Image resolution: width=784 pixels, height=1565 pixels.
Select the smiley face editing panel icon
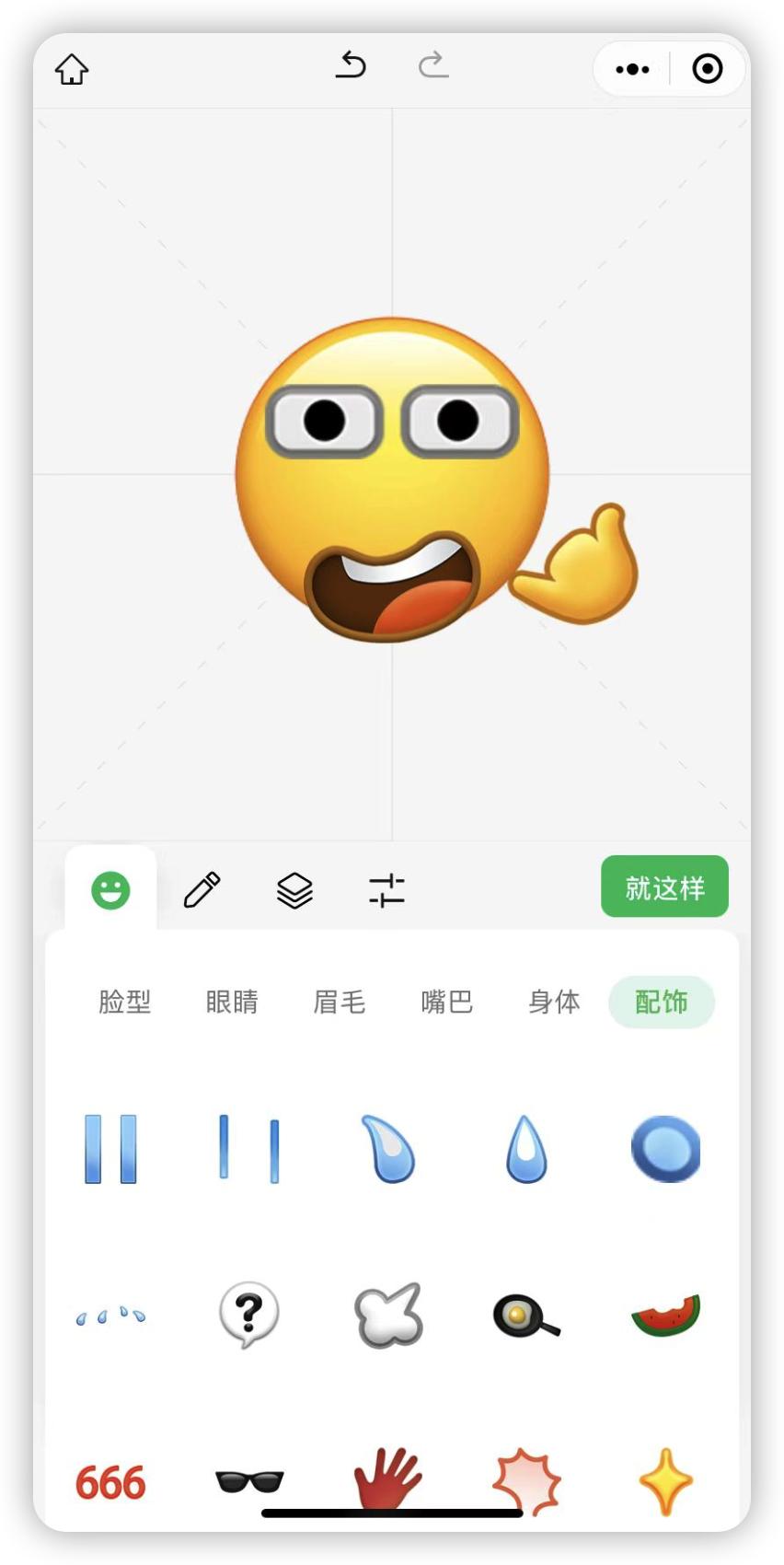(110, 888)
